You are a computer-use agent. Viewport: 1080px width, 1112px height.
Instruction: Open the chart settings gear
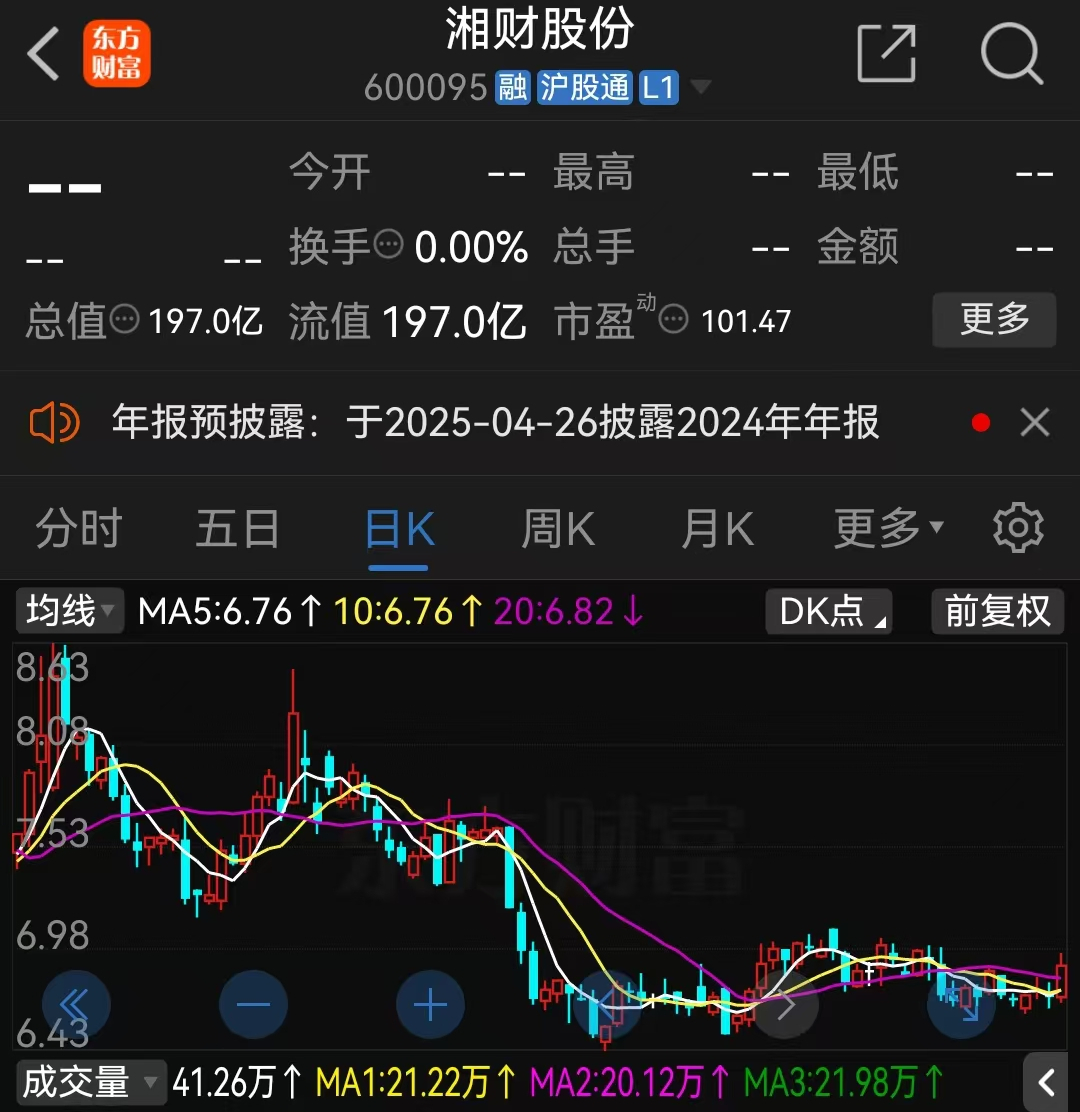(x=1018, y=528)
